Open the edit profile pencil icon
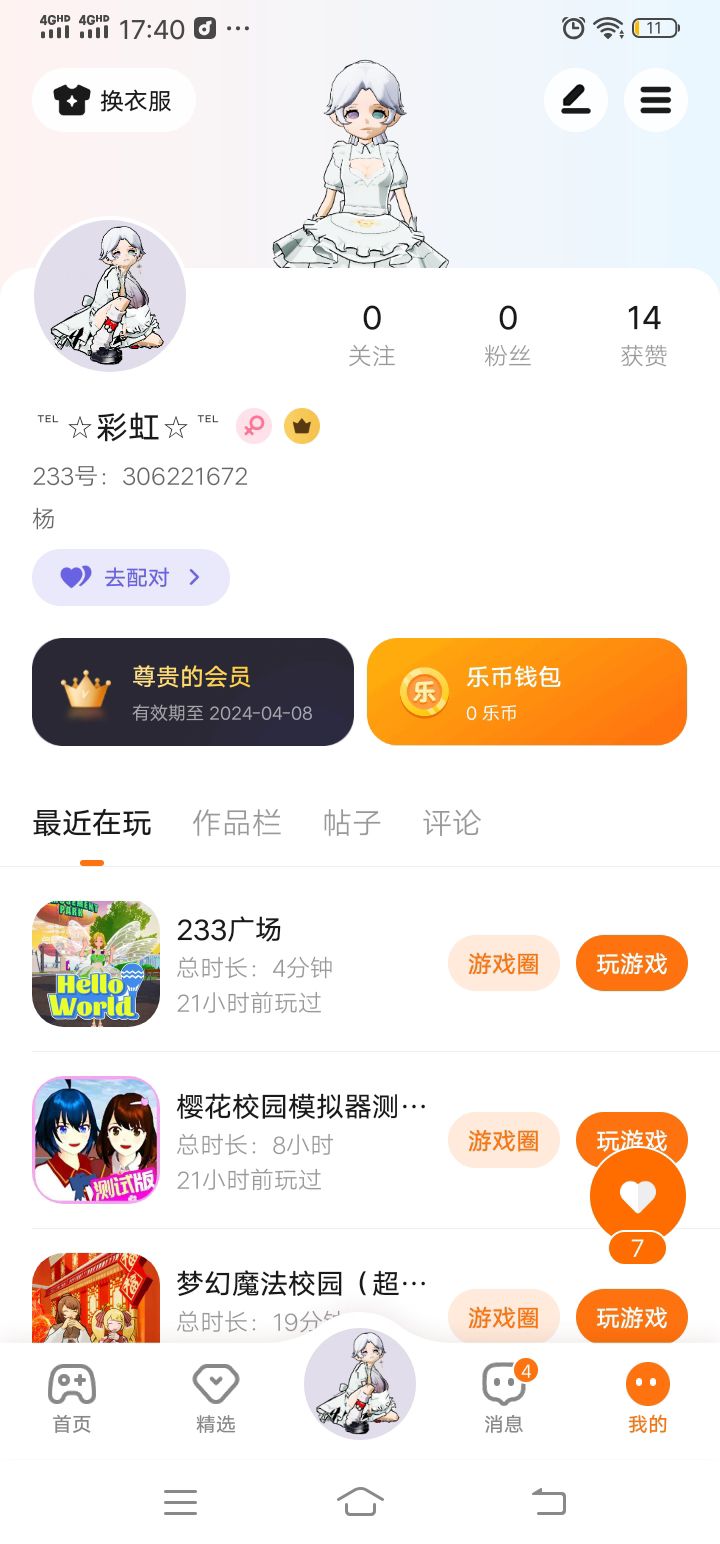Screen dimensions: 720x1544 click(576, 100)
